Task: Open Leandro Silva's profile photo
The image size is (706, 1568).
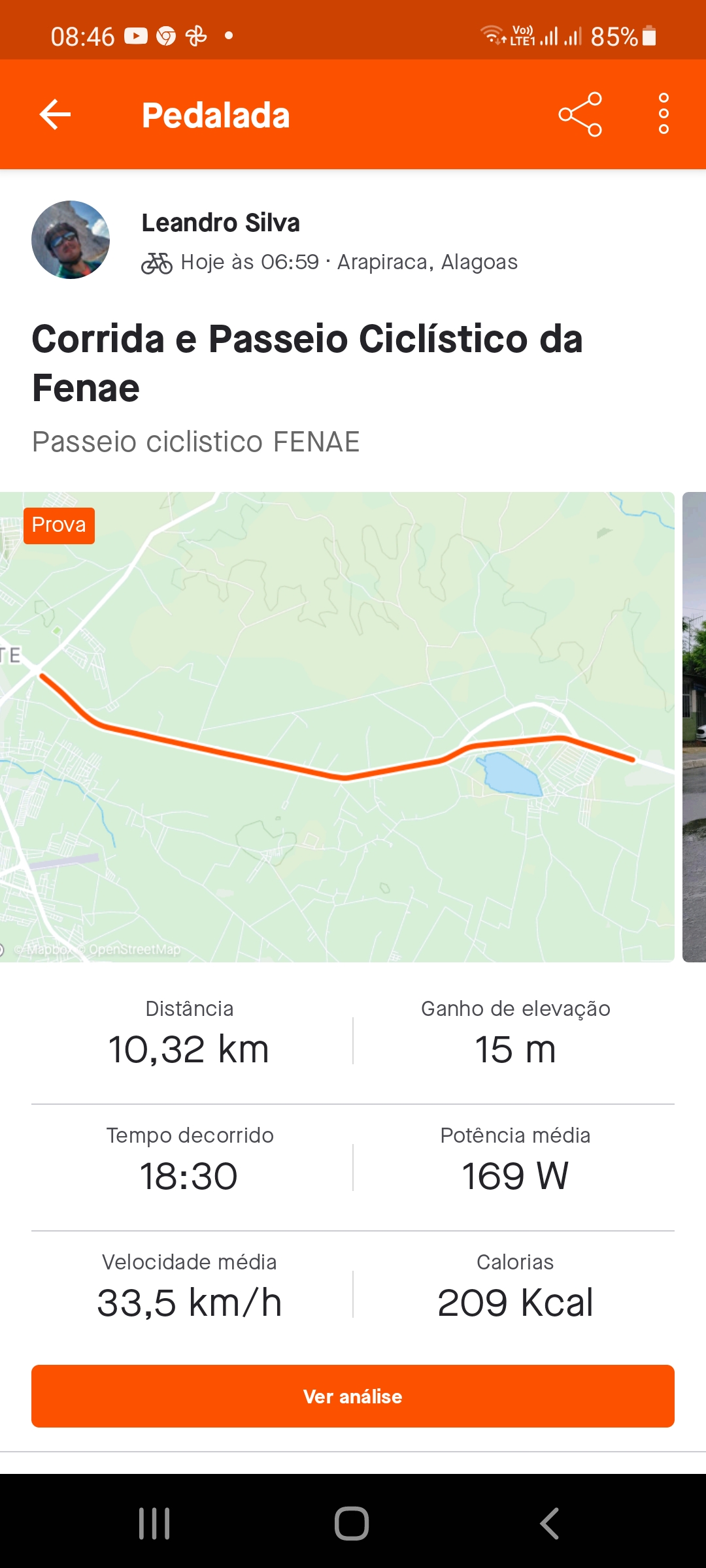Action: pyautogui.click(x=71, y=240)
